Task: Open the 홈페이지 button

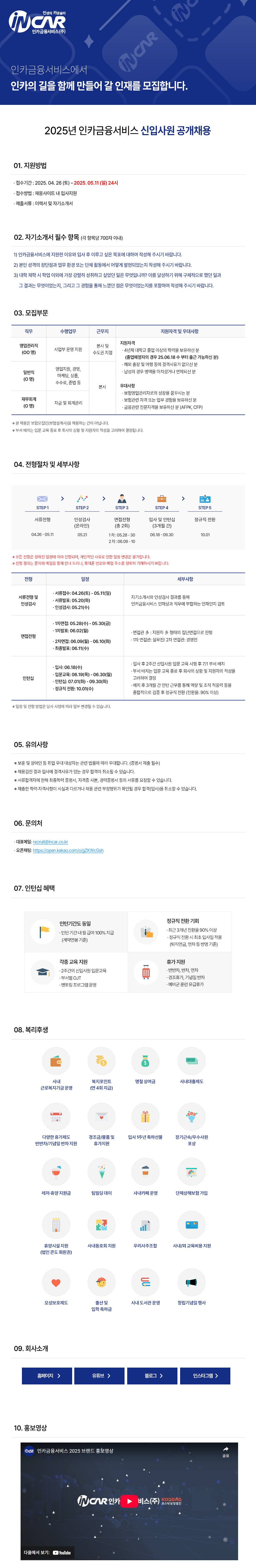Action: point(46,1375)
